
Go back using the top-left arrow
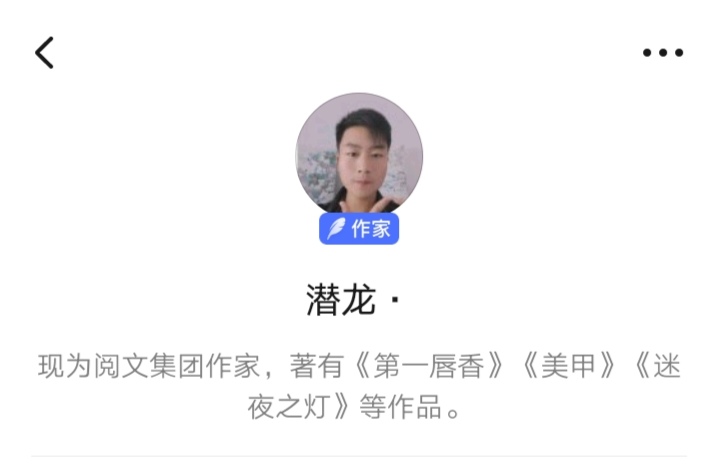point(44,52)
